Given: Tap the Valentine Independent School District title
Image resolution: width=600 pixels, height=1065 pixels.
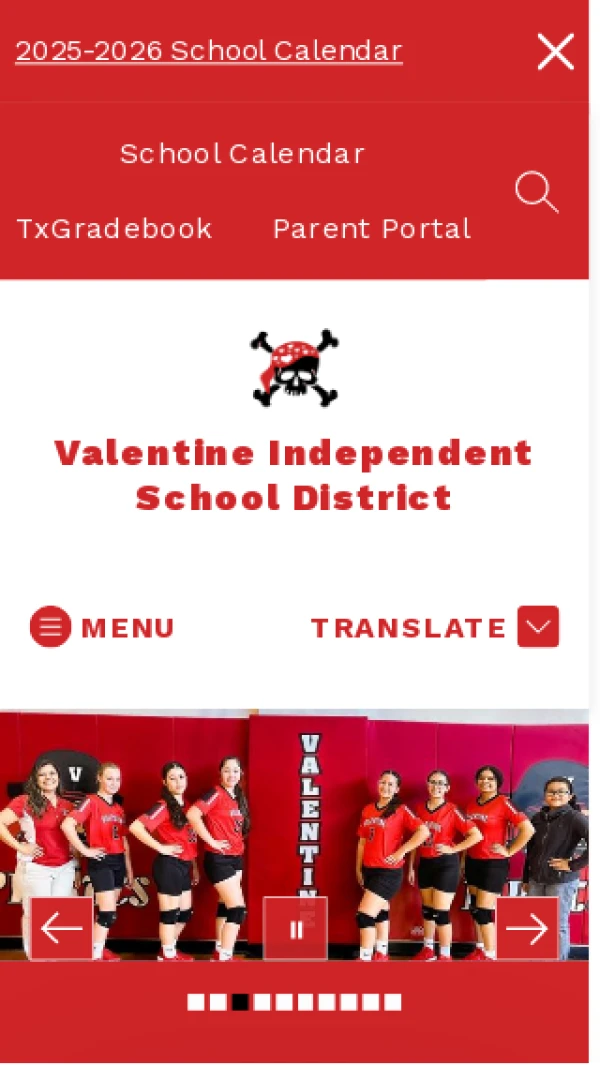Looking at the screenshot, I should point(294,475).
